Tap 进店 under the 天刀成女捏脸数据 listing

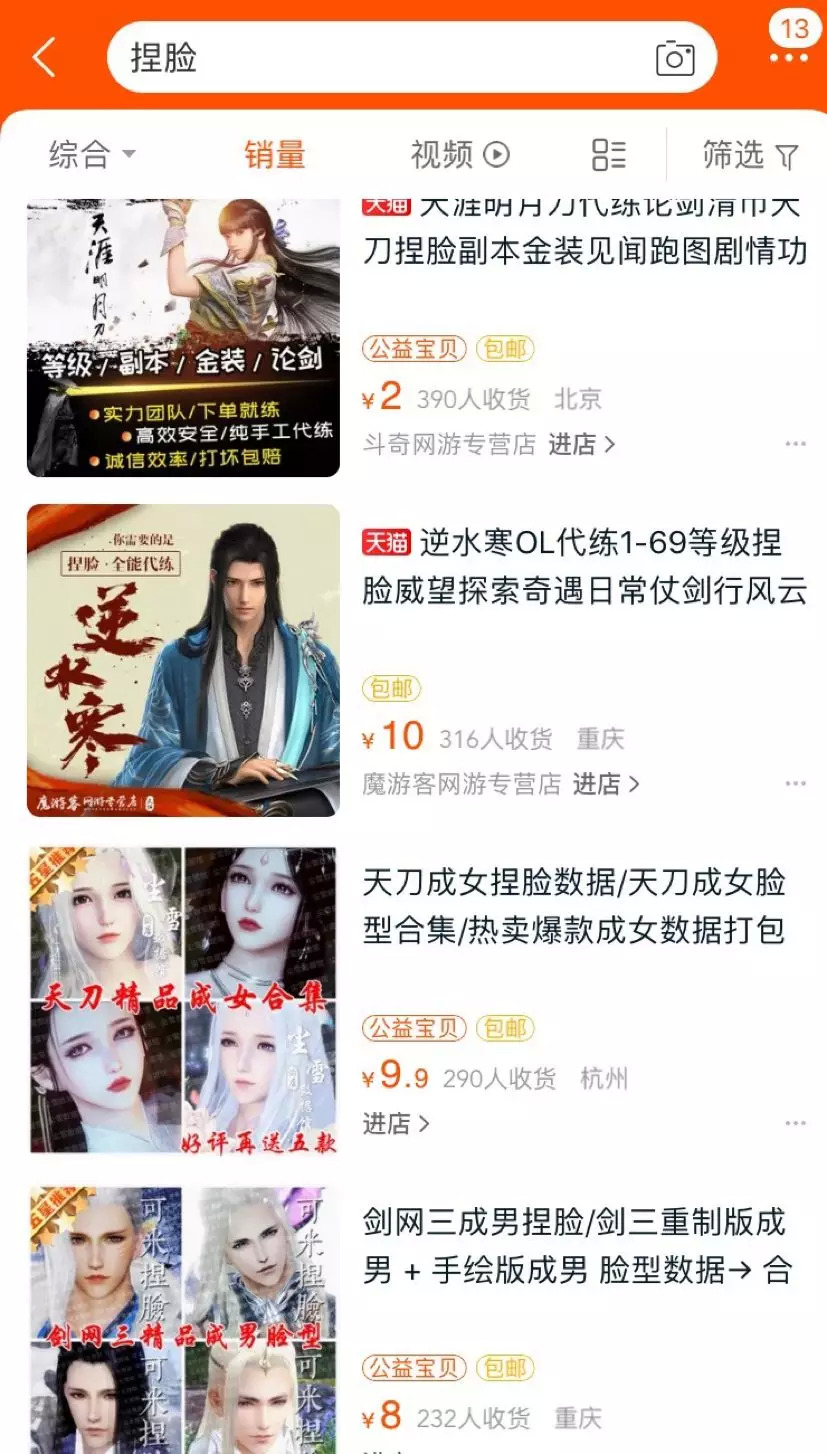pyautogui.click(x=396, y=1124)
